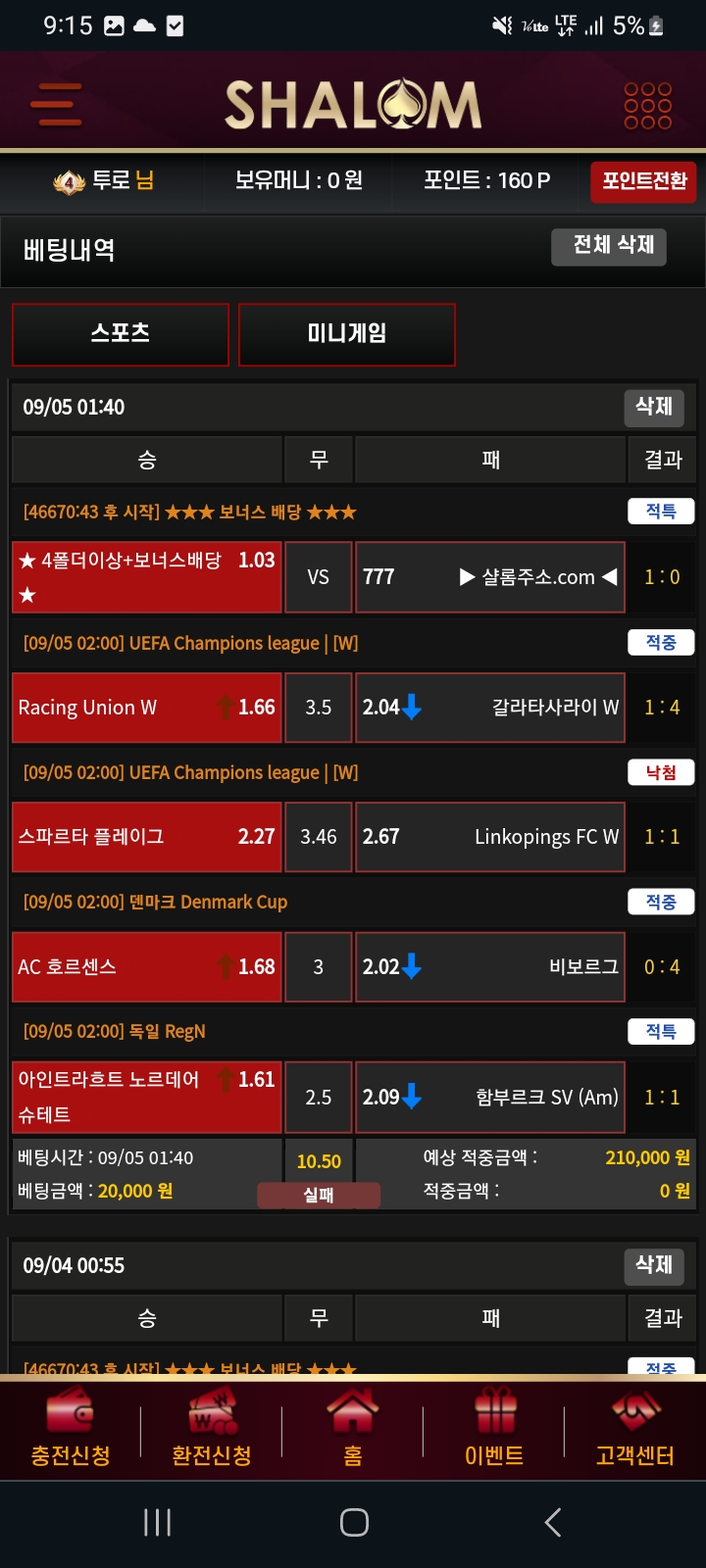The image size is (706, 1568).
Task: Tap the system back button
Action: coord(553,1522)
